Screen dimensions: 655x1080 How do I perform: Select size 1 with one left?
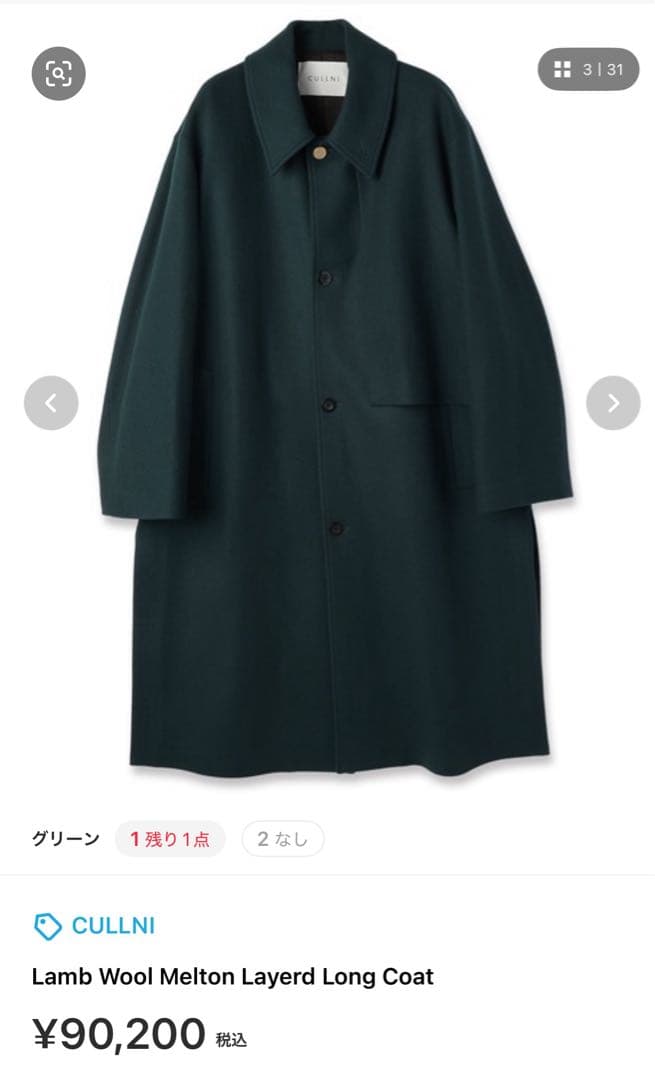click(170, 839)
